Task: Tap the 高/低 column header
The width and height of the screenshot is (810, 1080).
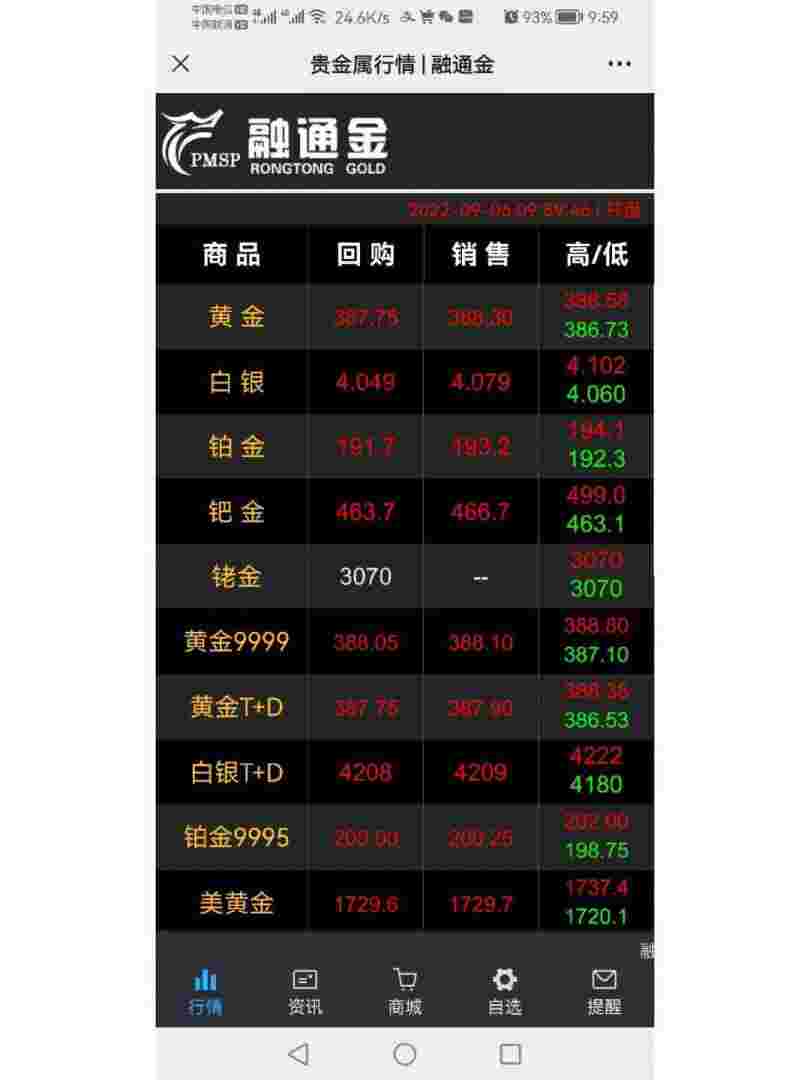Action: click(596, 256)
